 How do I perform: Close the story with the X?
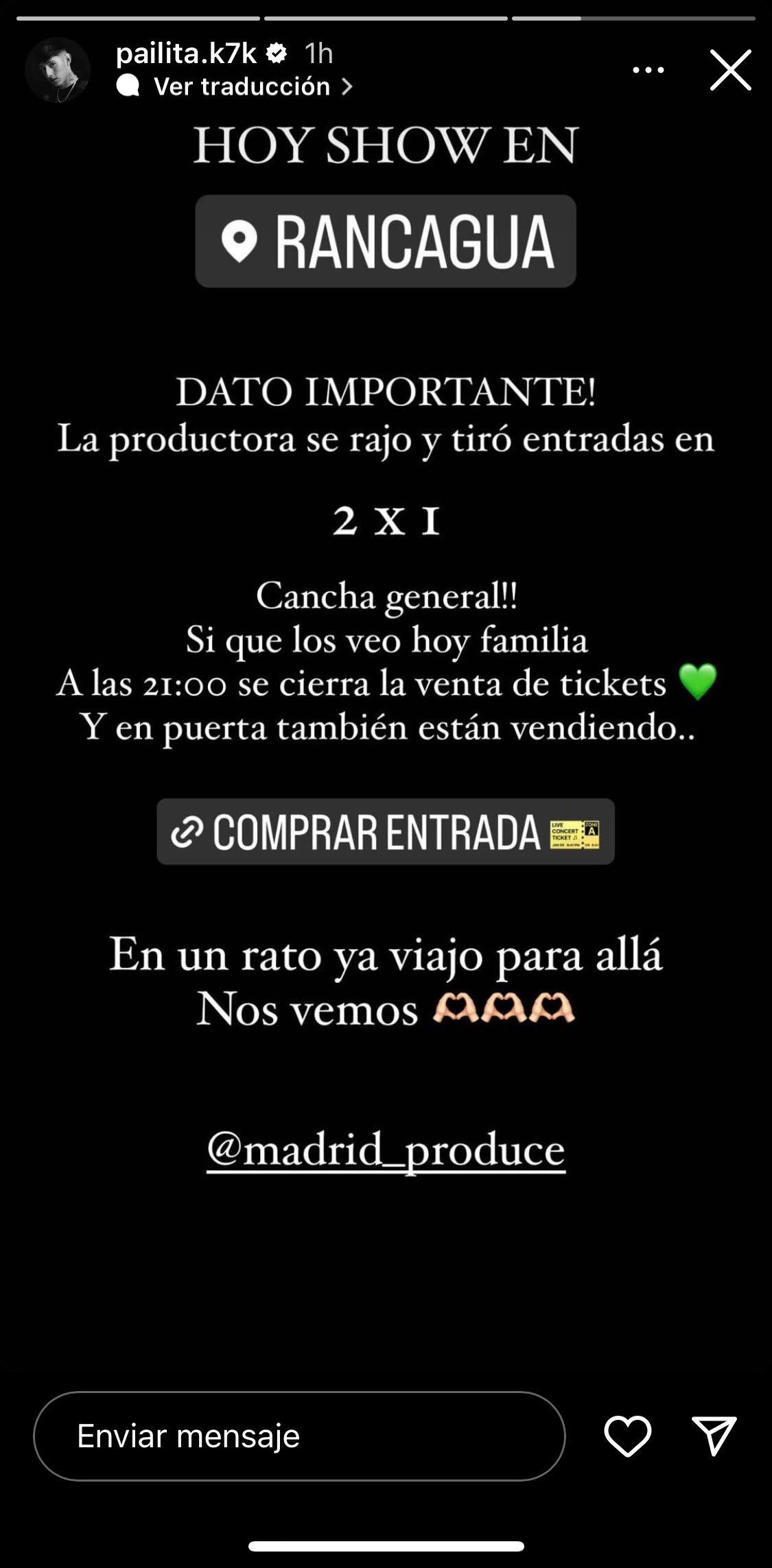click(729, 69)
